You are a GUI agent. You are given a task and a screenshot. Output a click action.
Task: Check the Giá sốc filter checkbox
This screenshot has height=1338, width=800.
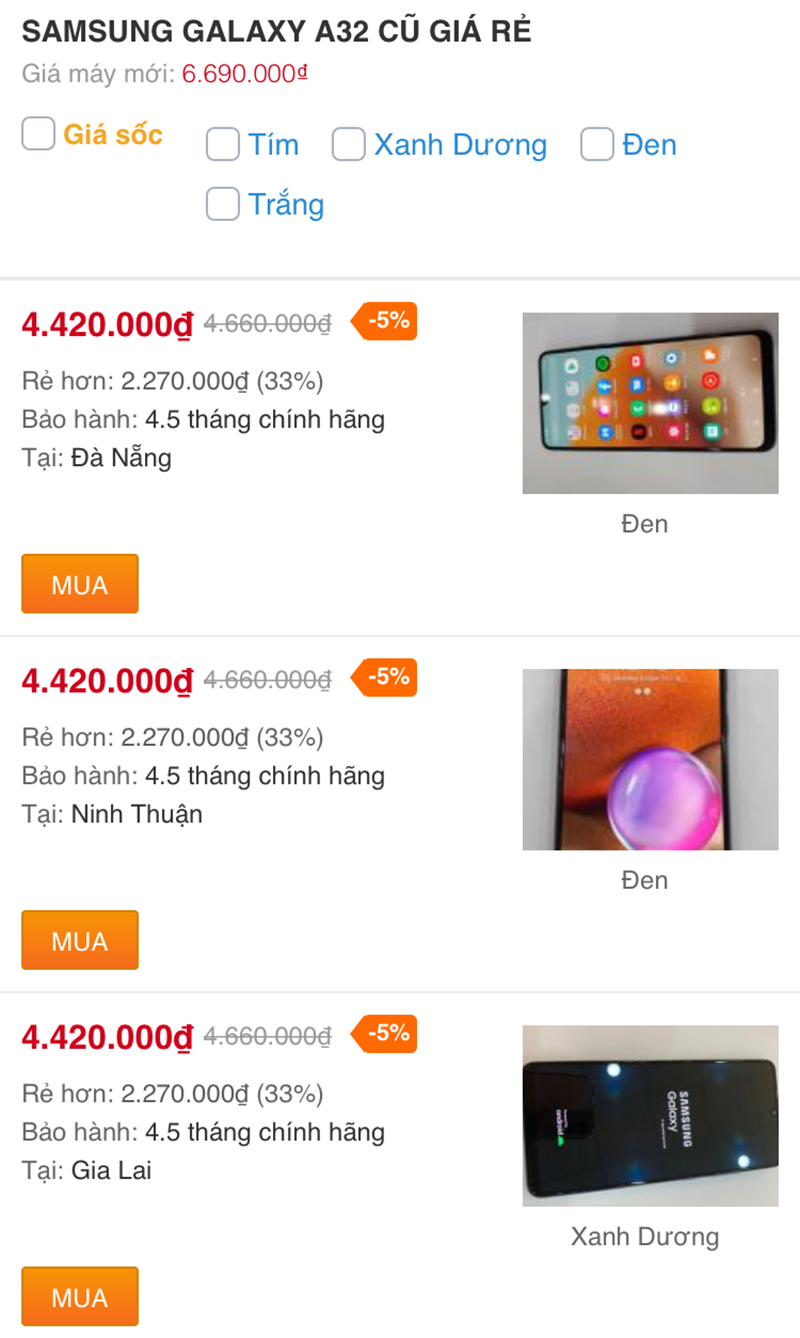point(38,134)
